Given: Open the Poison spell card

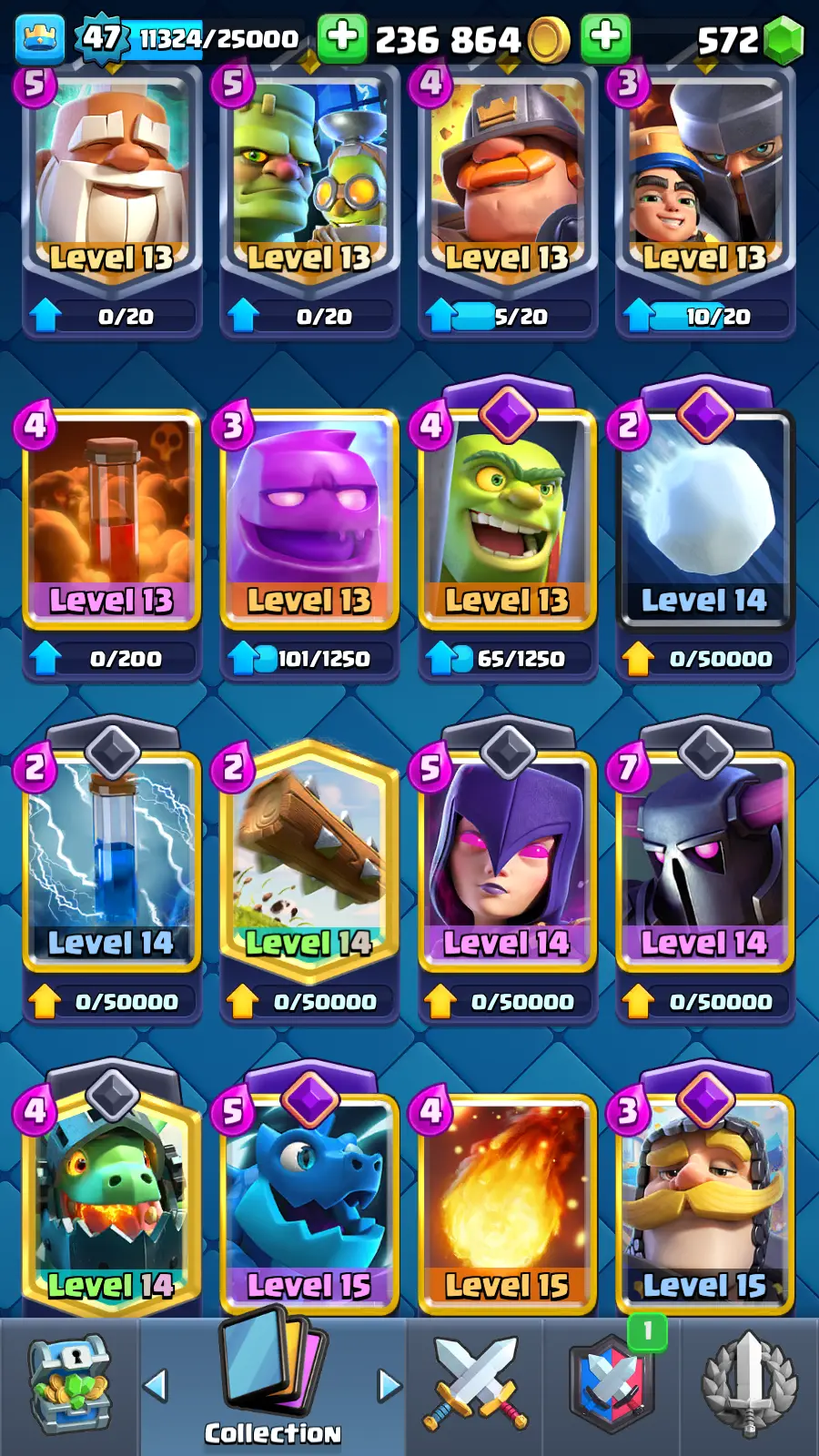Looking at the screenshot, I should click(111, 519).
